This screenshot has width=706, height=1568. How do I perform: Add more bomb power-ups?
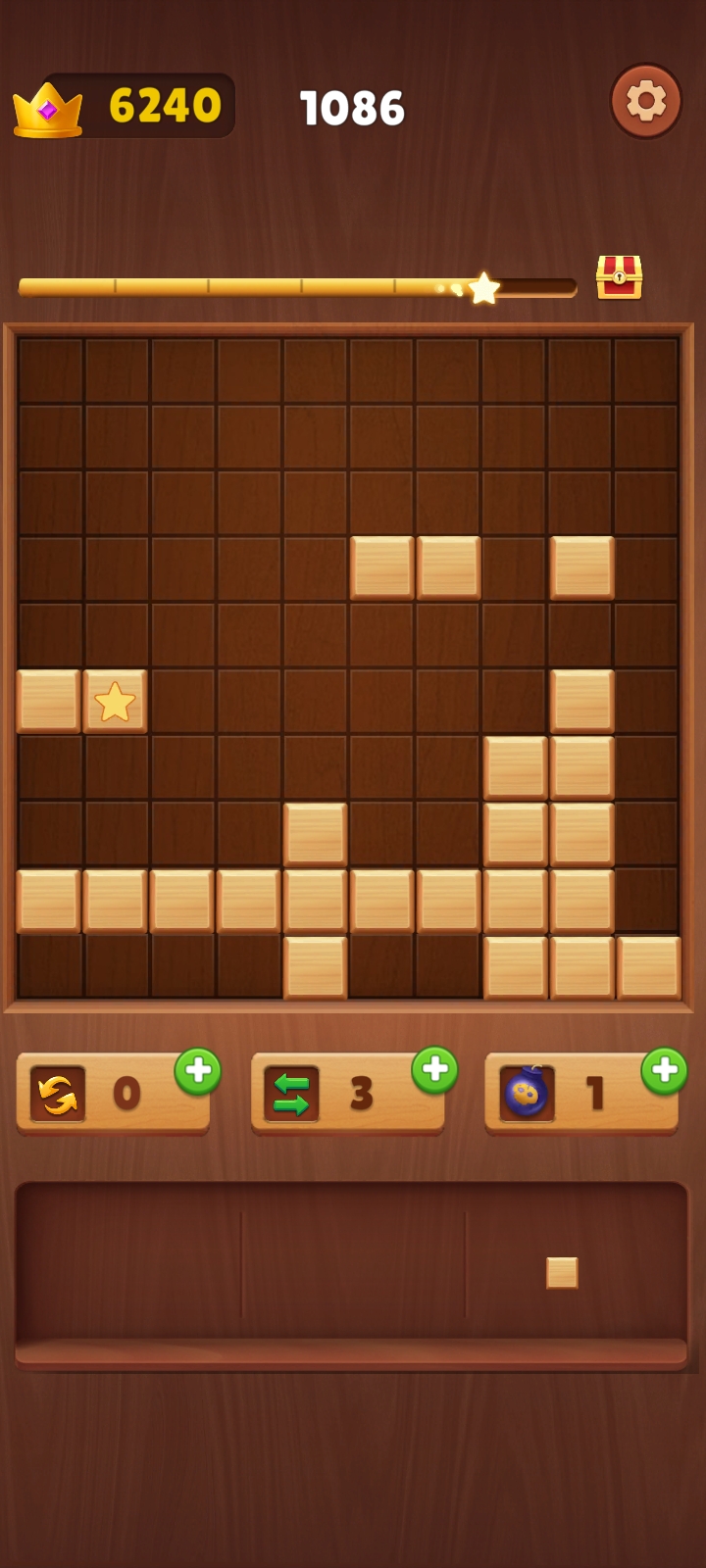pyautogui.click(x=664, y=1071)
